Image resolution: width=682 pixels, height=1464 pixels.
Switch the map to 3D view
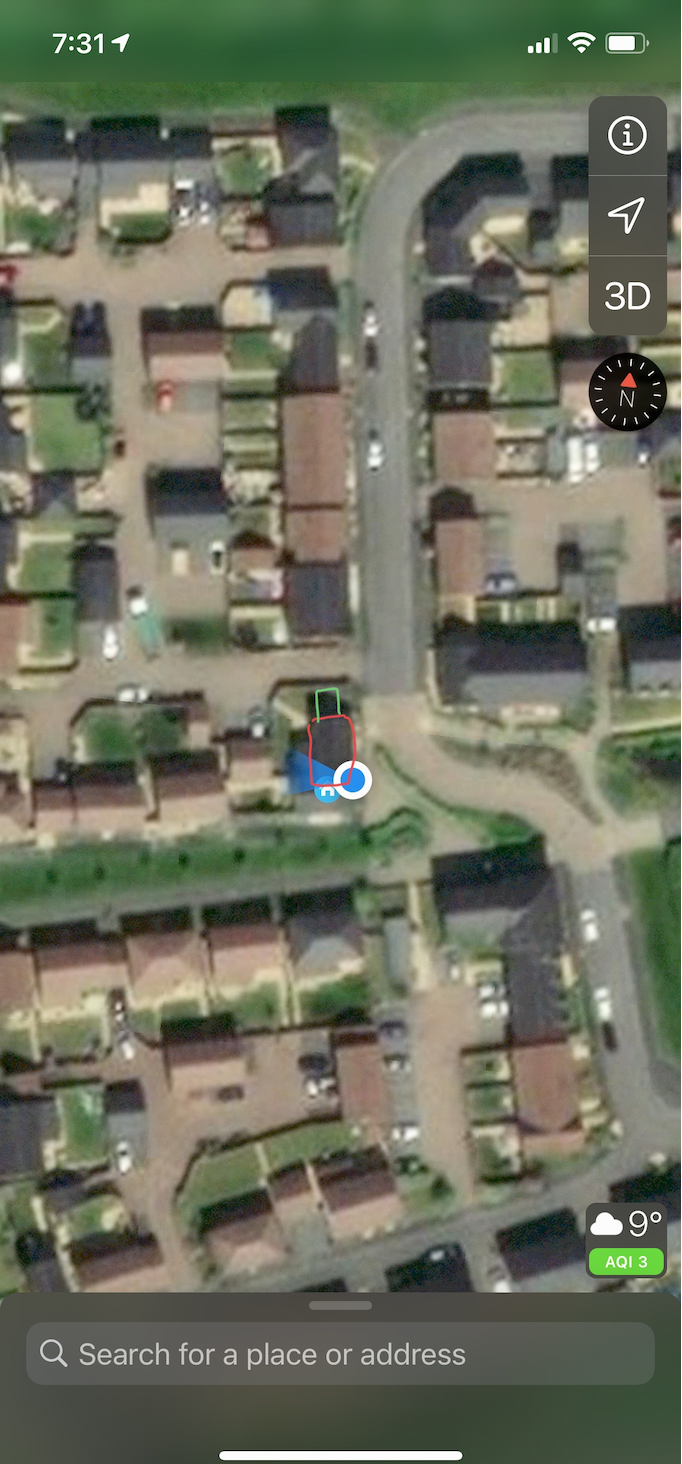628,296
